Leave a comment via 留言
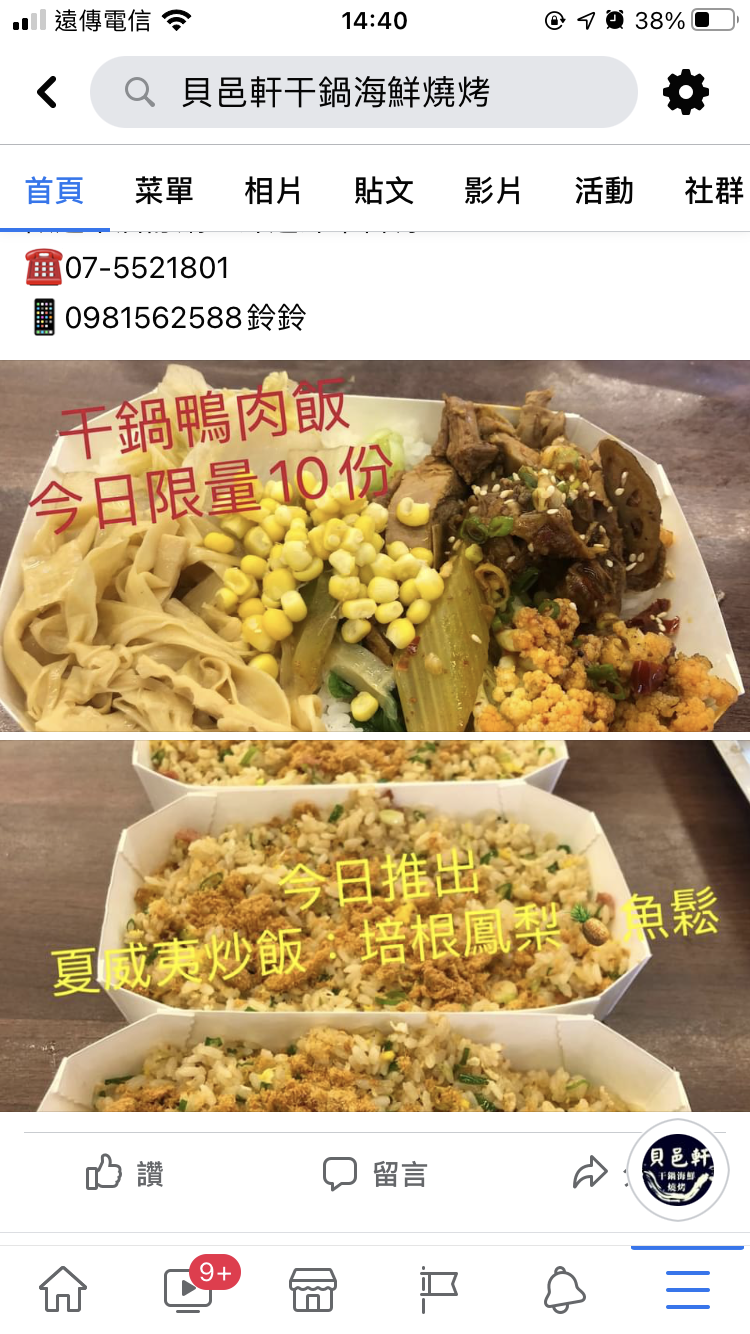 coord(375,1173)
